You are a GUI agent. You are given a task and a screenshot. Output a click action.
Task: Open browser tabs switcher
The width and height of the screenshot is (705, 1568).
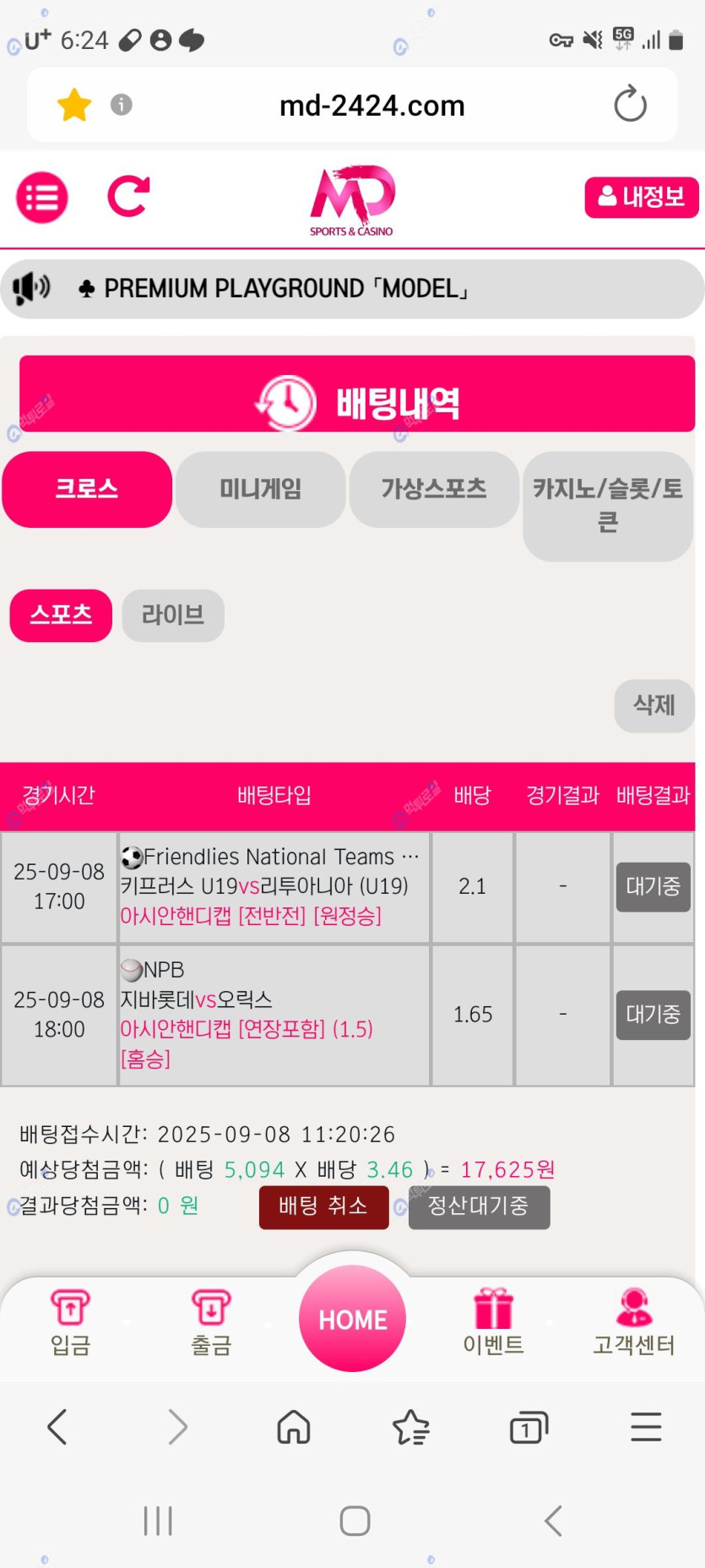(x=529, y=1428)
